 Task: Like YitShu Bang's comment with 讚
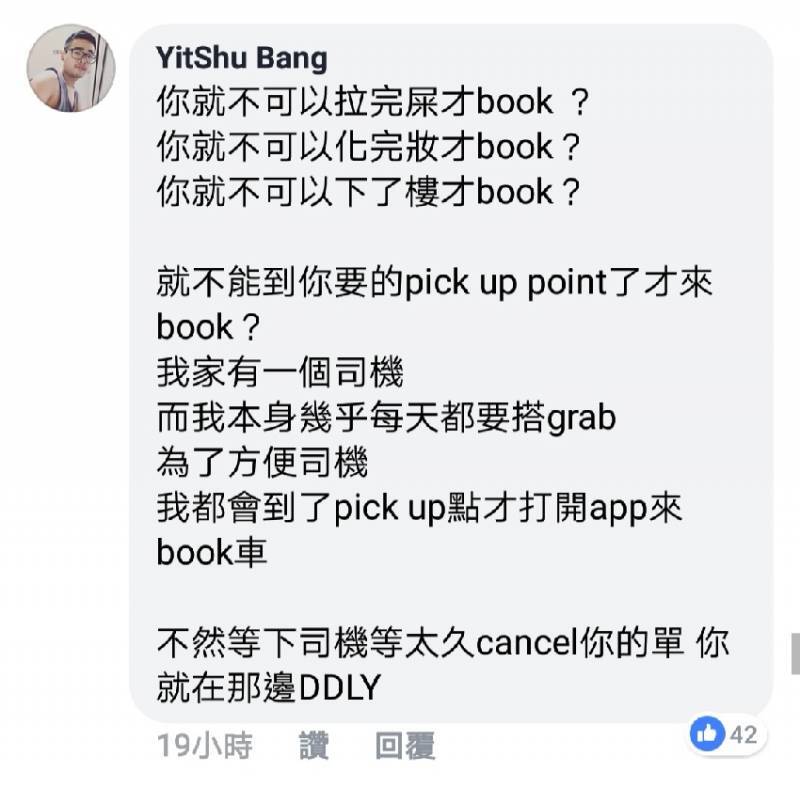click(314, 745)
